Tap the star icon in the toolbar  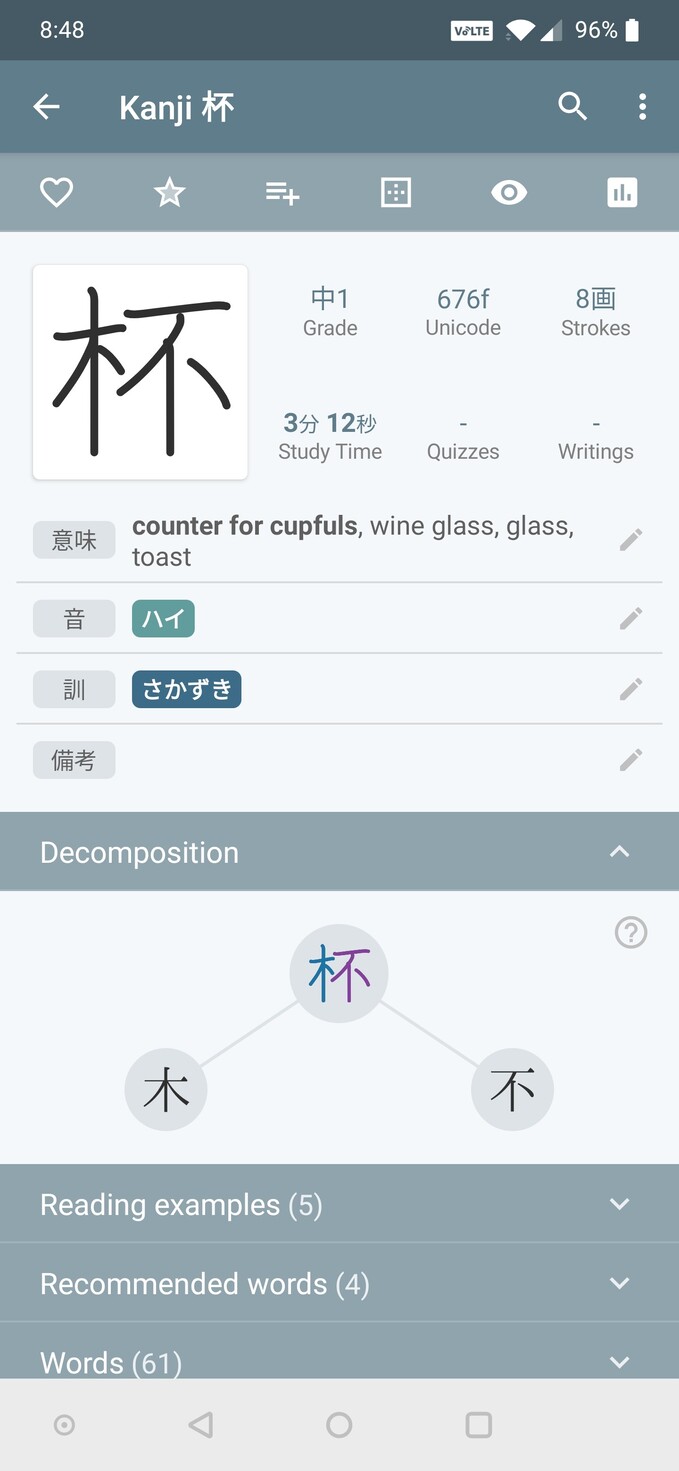pos(170,192)
